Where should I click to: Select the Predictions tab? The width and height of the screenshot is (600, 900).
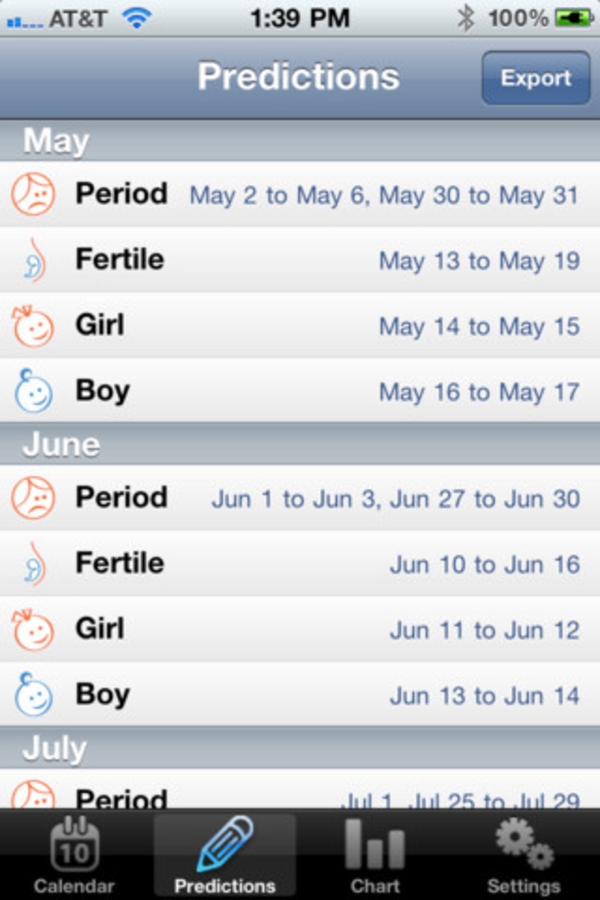pyautogui.click(x=224, y=855)
